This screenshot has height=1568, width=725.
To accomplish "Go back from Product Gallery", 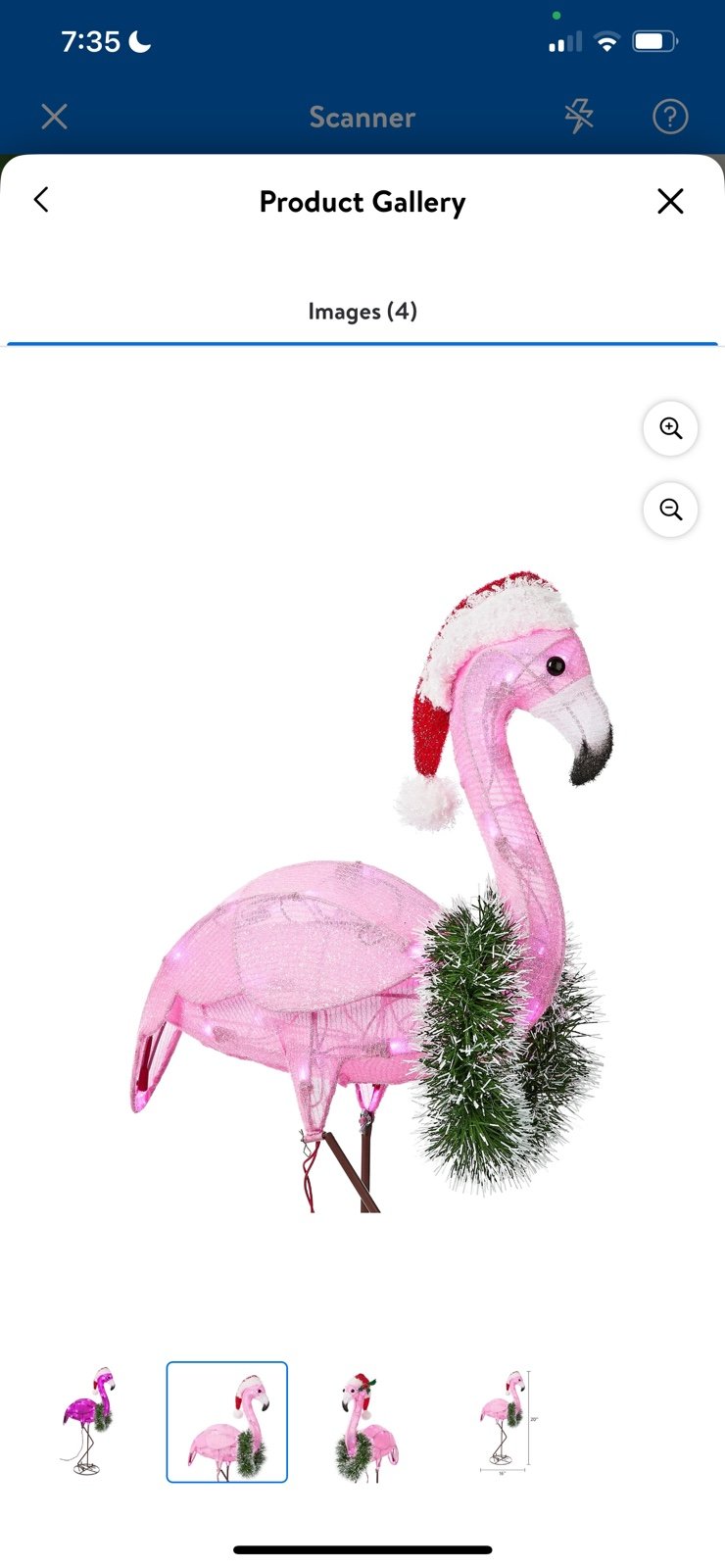I will pyautogui.click(x=41, y=200).
